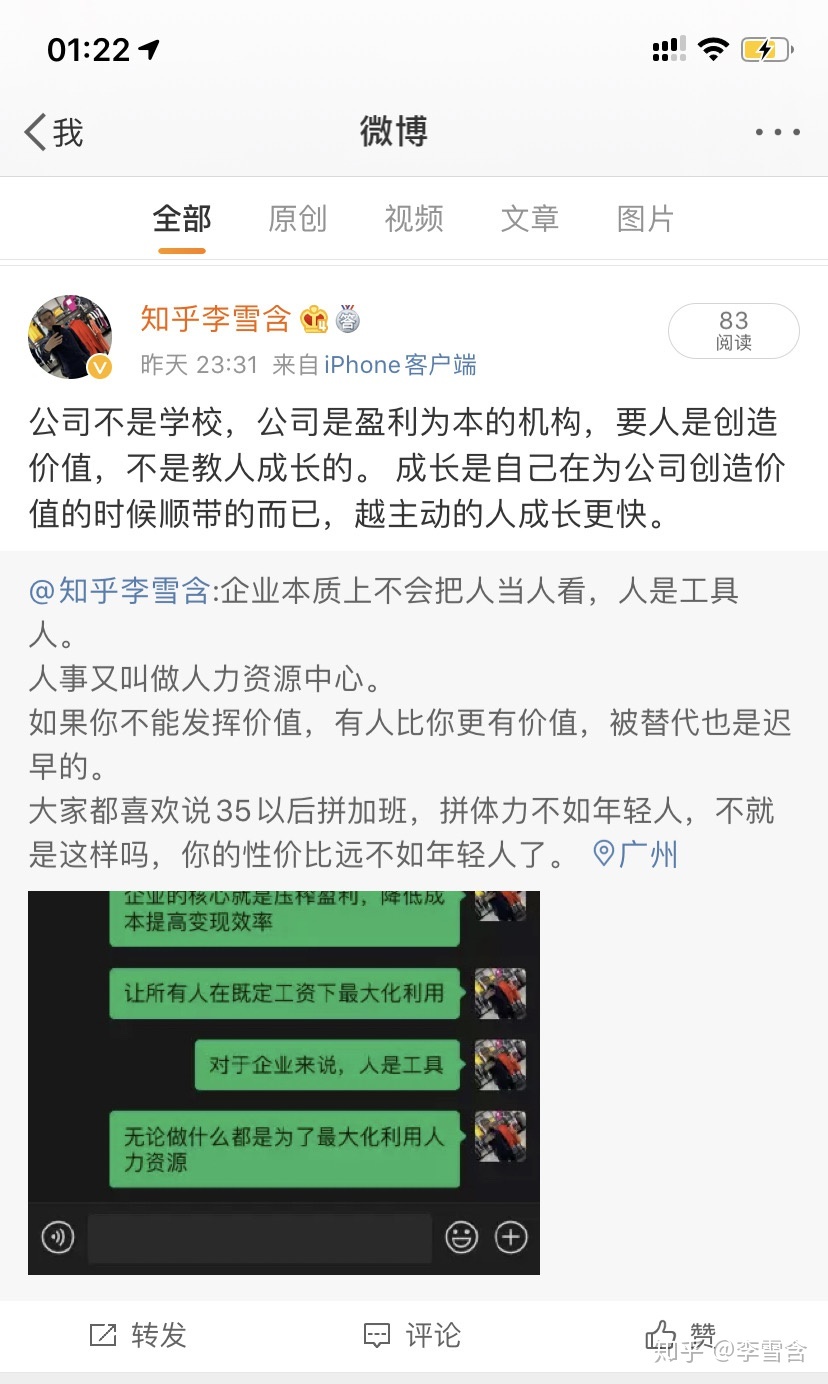The height and width of the screenshot is (1384, 828).
Task: Open the 广州 location link
Action: pos(636,855)
